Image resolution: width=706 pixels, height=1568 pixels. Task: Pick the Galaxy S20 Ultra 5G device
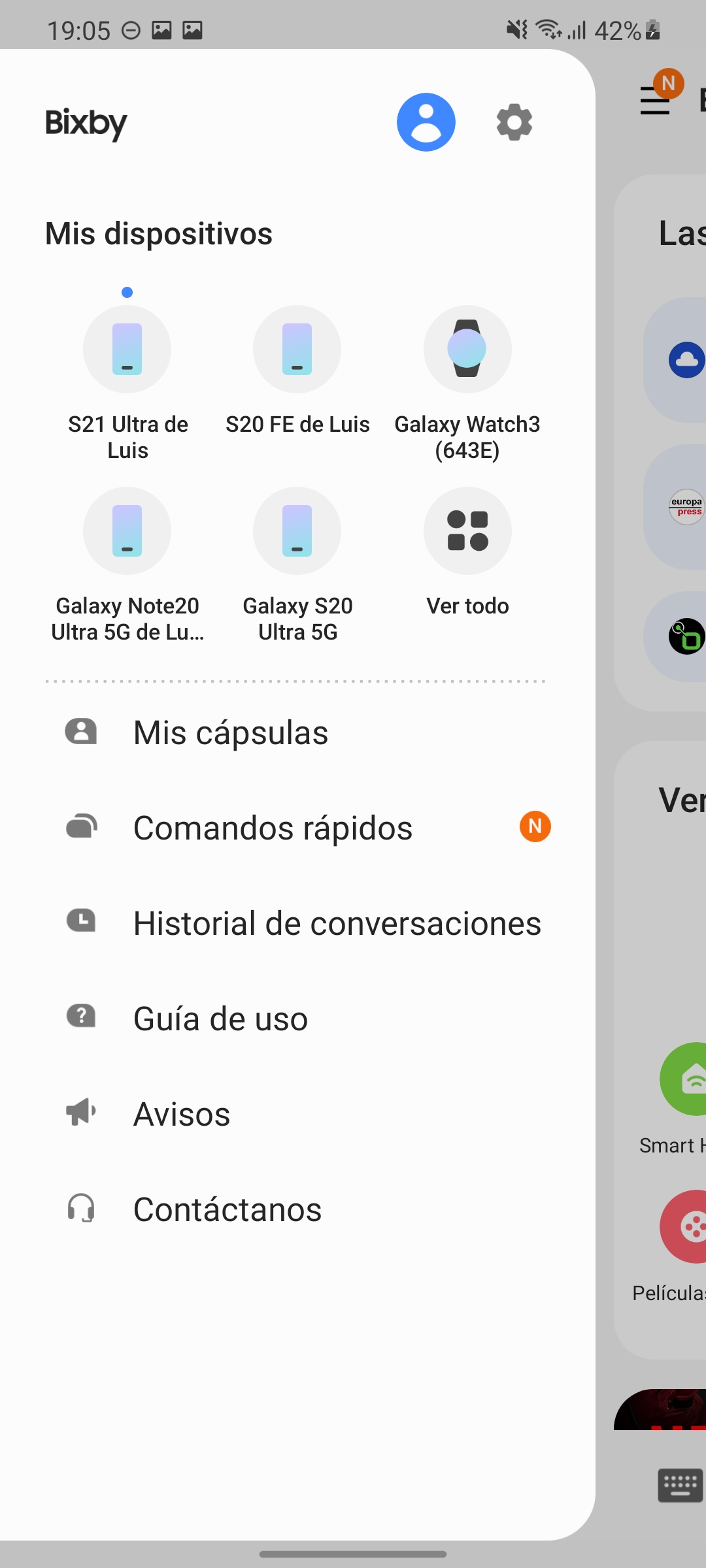297,565
